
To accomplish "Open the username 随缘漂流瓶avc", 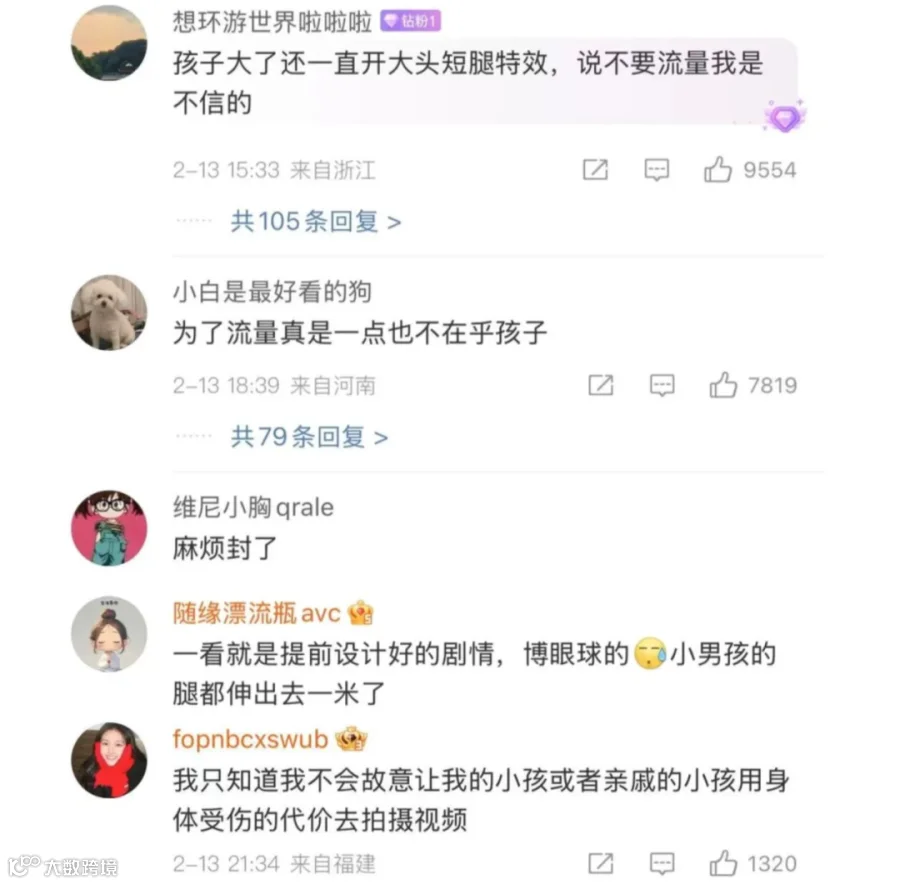I will coord(257,614).
